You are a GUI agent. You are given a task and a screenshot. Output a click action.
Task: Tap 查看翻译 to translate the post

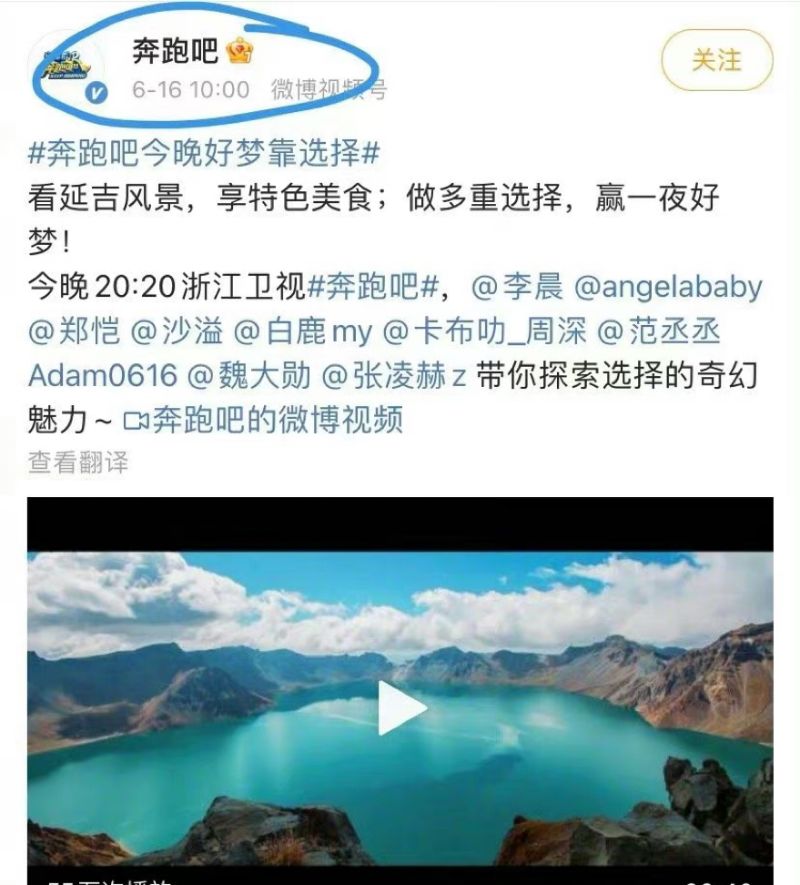78,462
